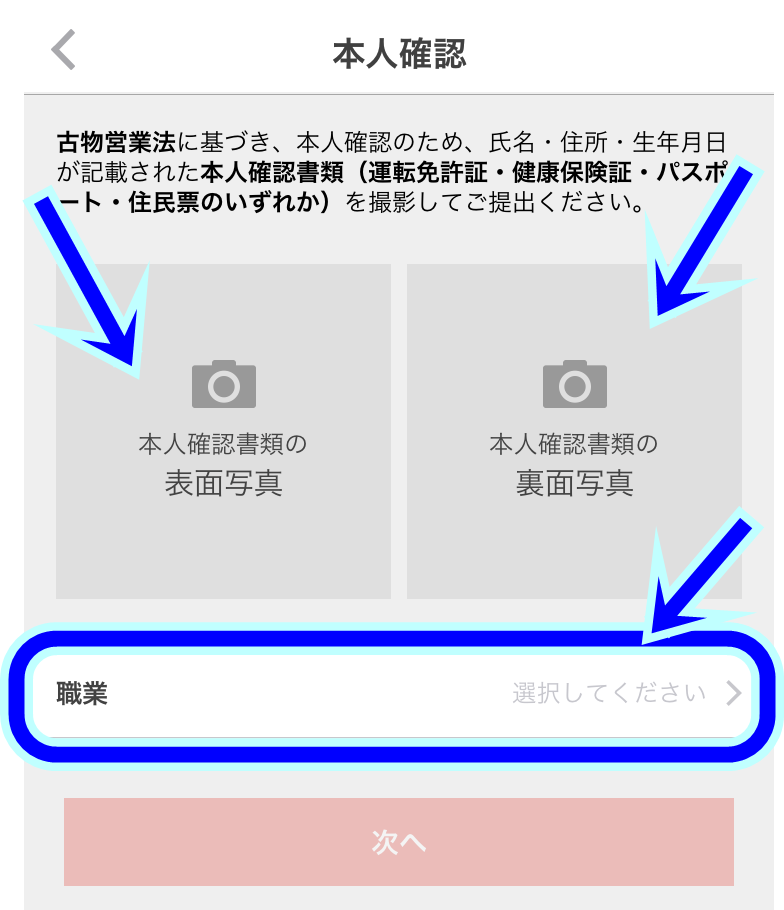Upload 裏面写真 of the ID document
Viewport: 784px width, 910px height.
click(574, 431)
